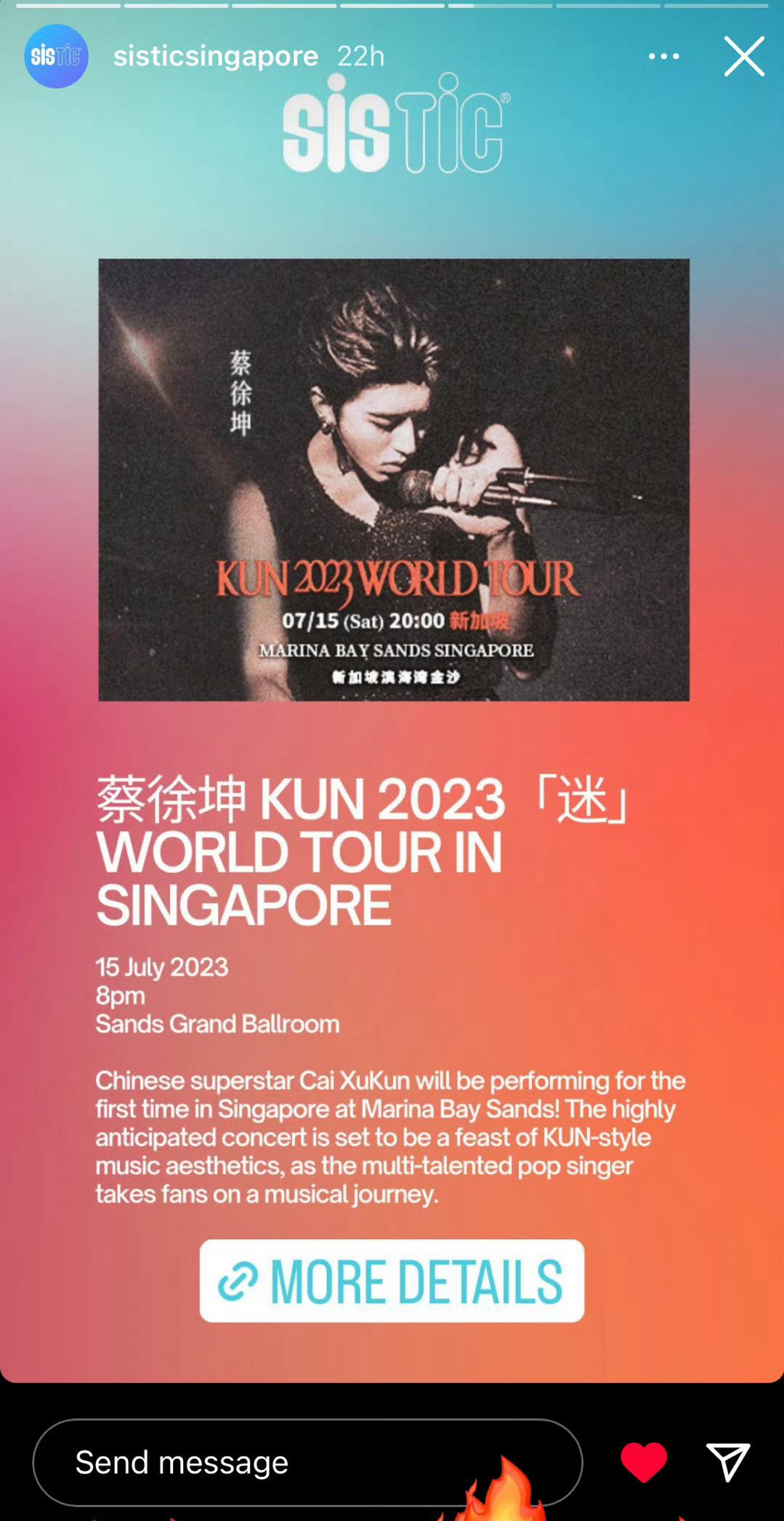Close the story viewer
784x1521 pixels.
tap(744, 56)
